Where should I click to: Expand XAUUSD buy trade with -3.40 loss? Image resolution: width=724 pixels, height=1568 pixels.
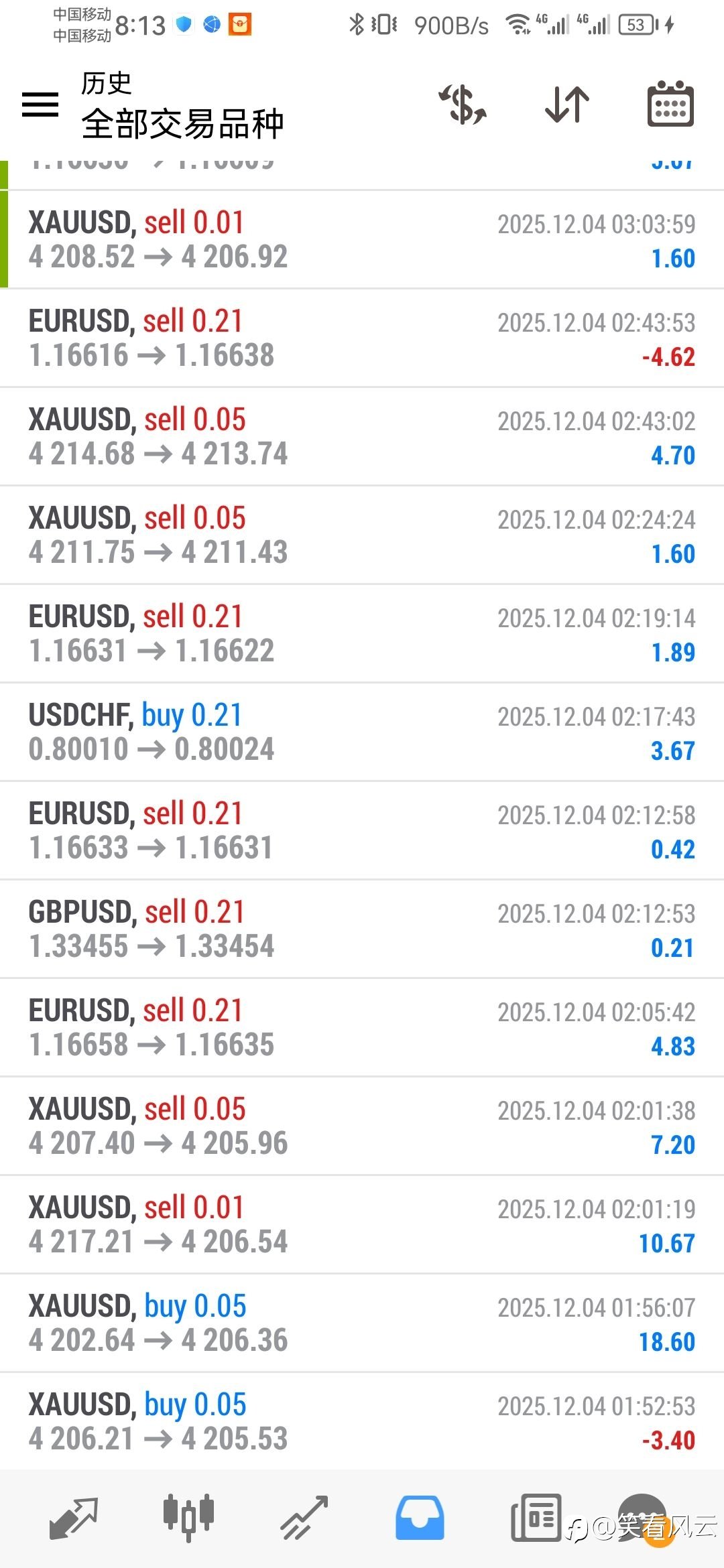coord(362,1421)
